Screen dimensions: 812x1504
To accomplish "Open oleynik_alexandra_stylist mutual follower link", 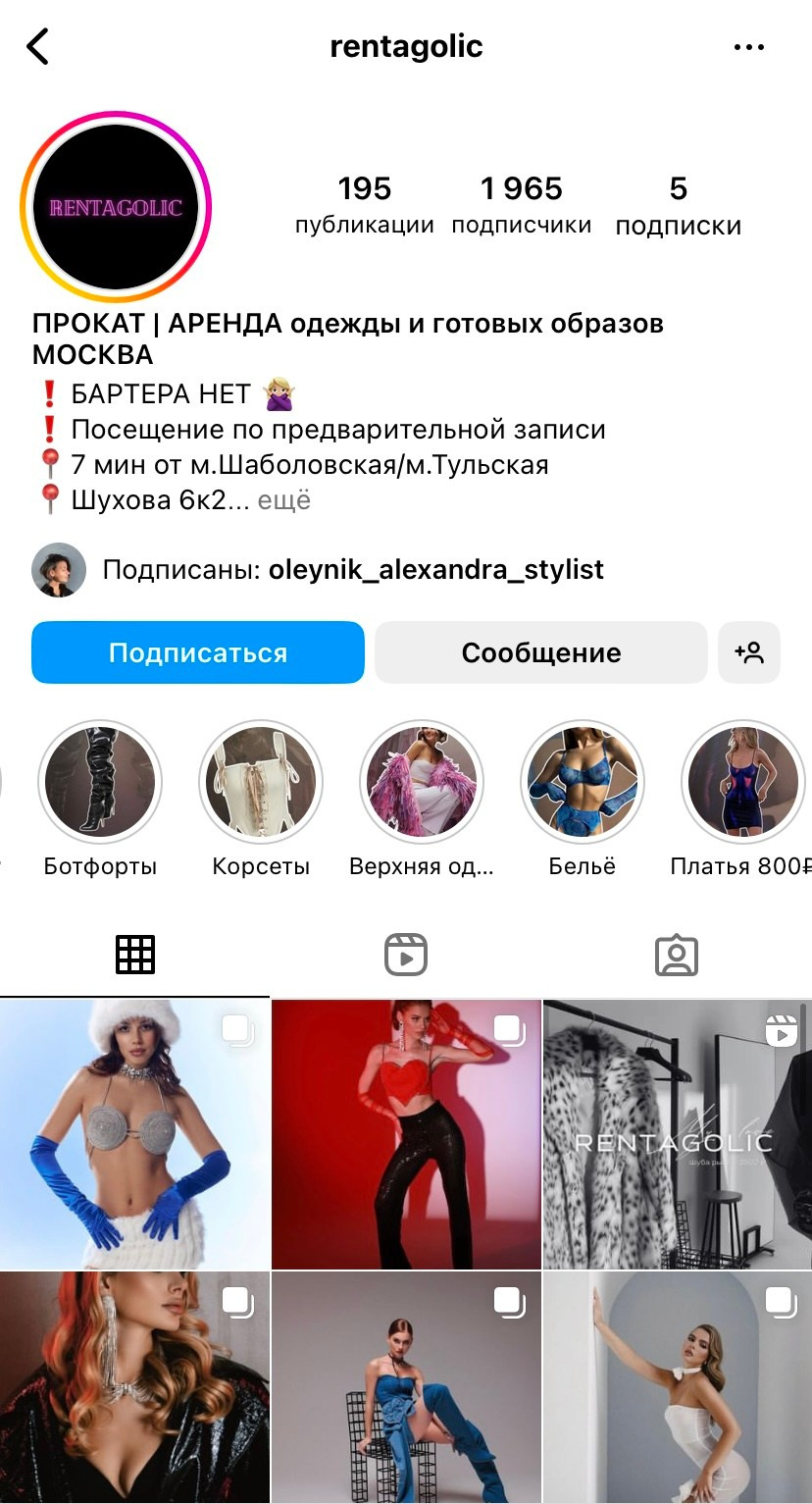I will pos(435,569).
